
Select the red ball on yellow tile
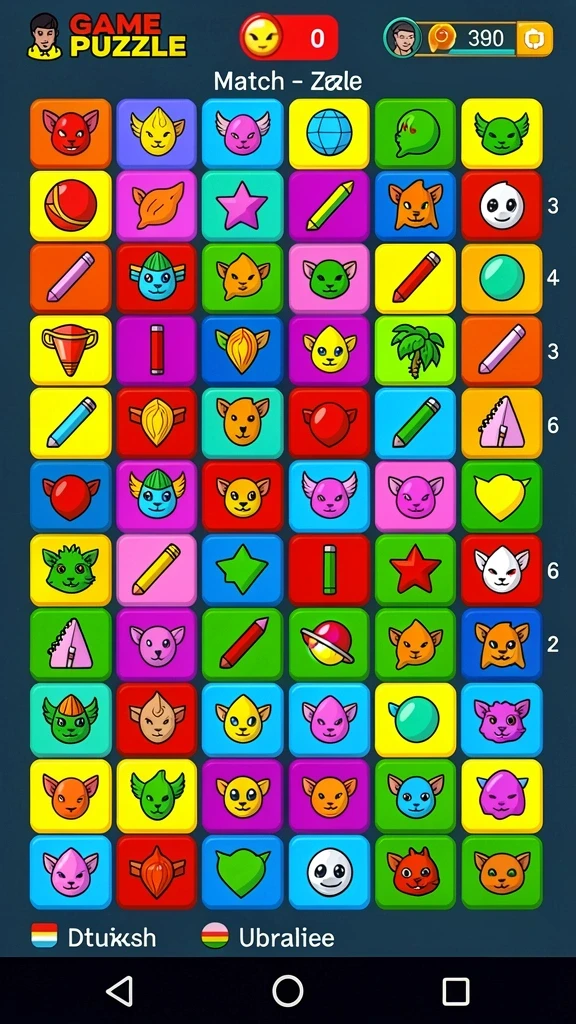[x=71, y=205]
